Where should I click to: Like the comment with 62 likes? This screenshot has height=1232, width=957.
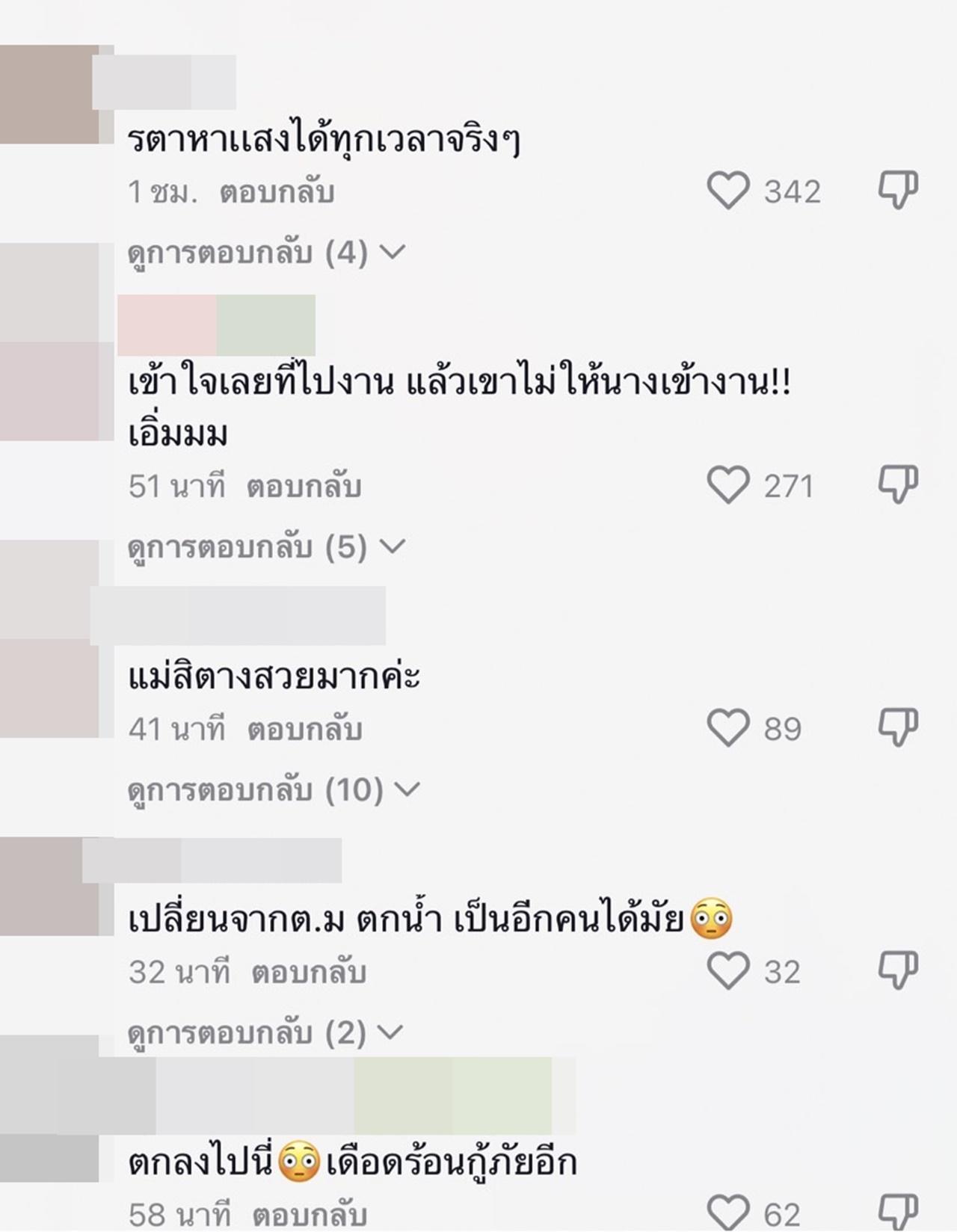click(x=728, y=1213)
